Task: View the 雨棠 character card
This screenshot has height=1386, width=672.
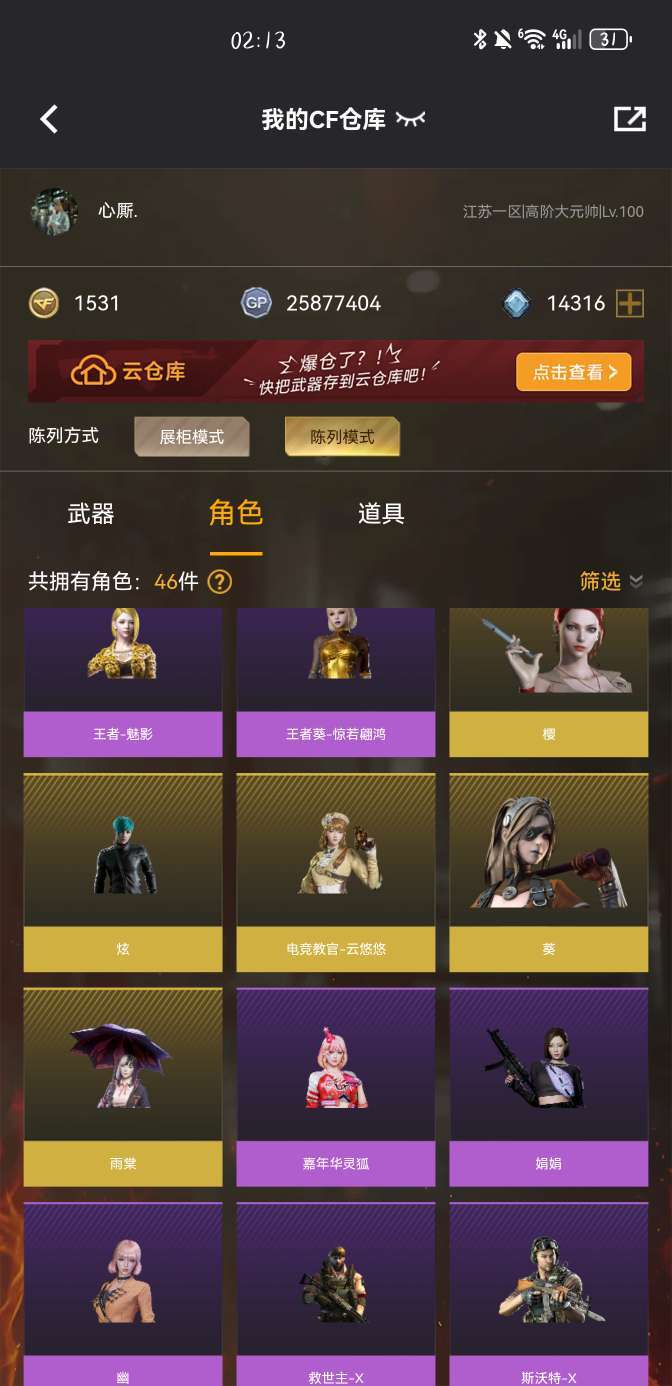Action: click(x=123, y=1087)
